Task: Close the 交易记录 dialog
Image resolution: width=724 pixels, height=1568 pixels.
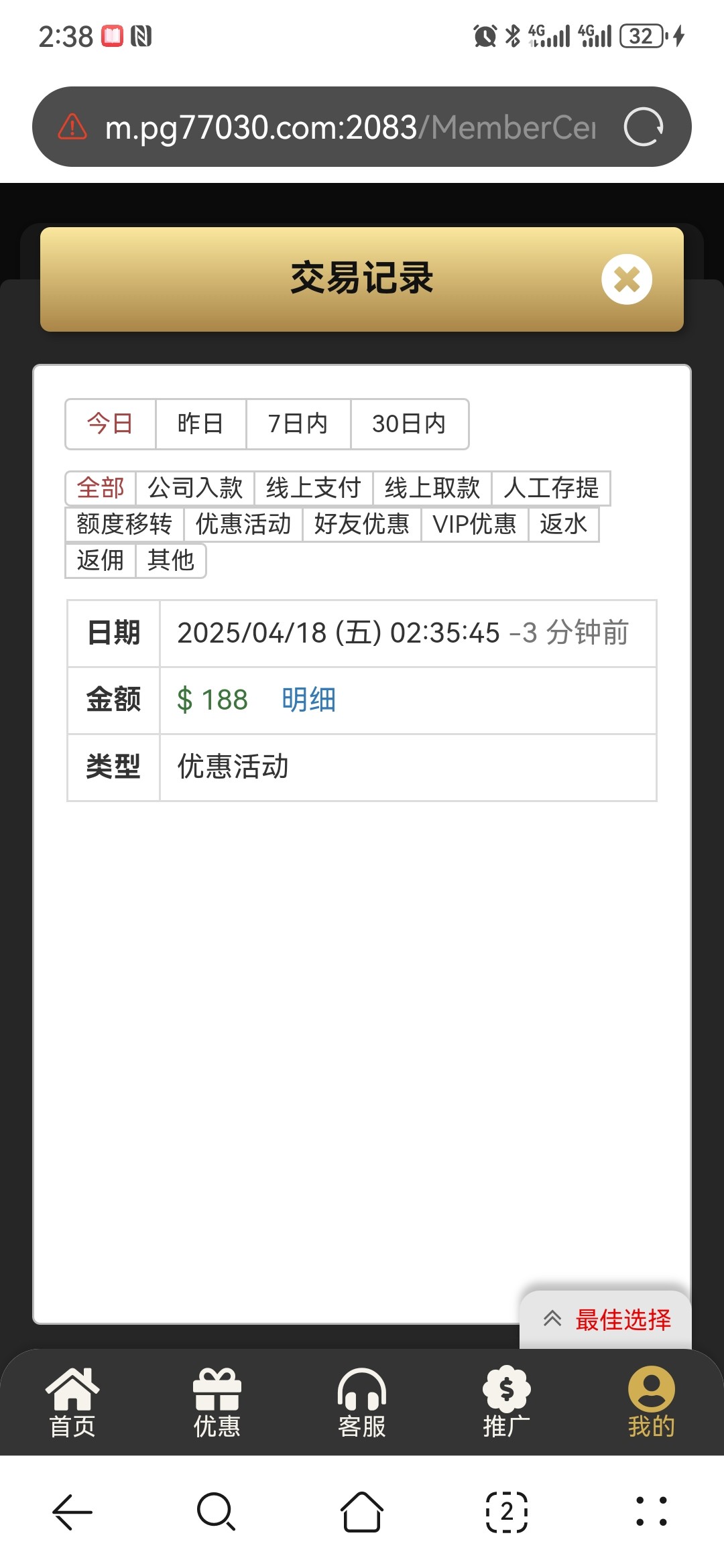Action: (x=626, y=279)
